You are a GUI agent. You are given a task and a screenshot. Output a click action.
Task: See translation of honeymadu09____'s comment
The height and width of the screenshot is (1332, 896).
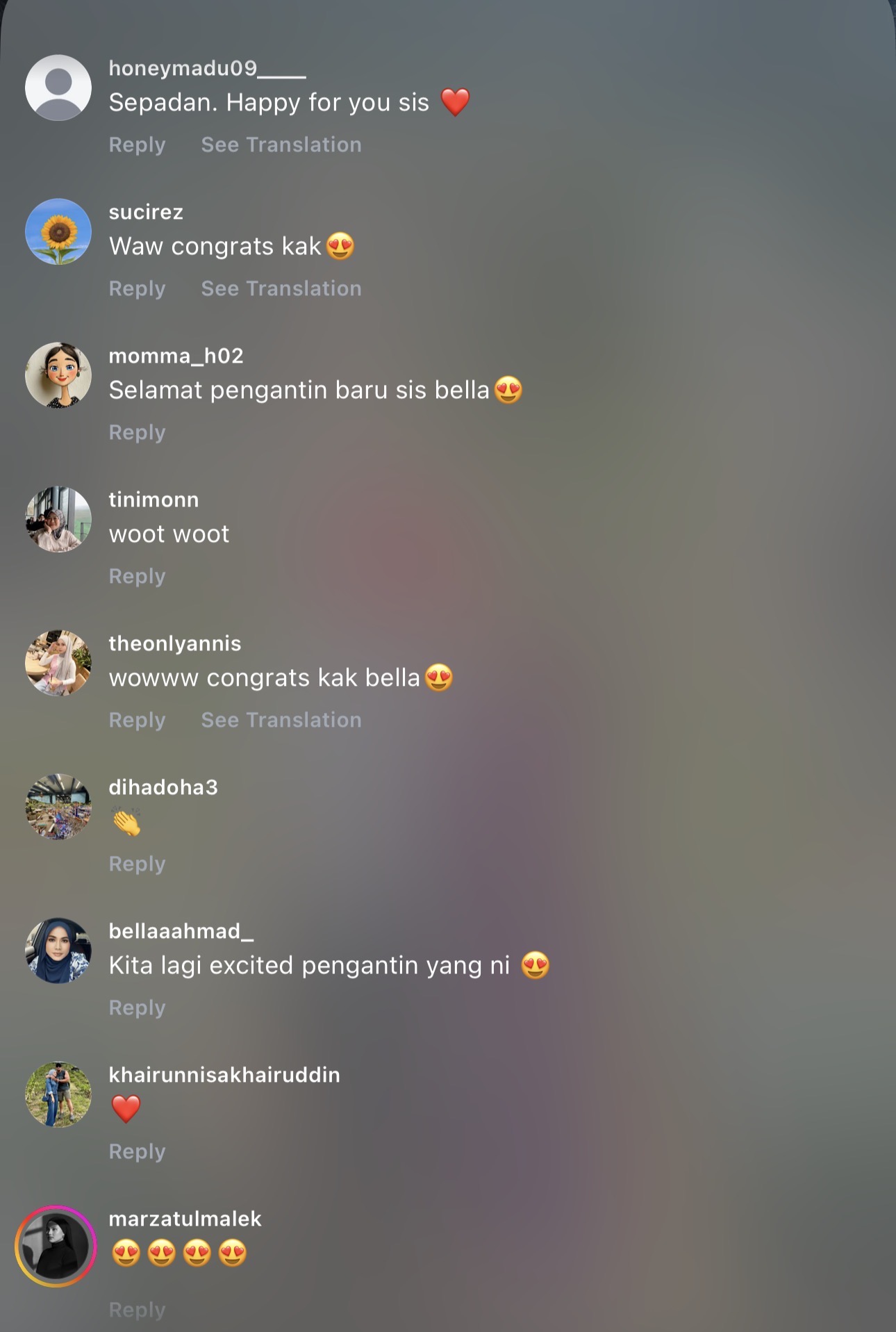click(281, 145)
